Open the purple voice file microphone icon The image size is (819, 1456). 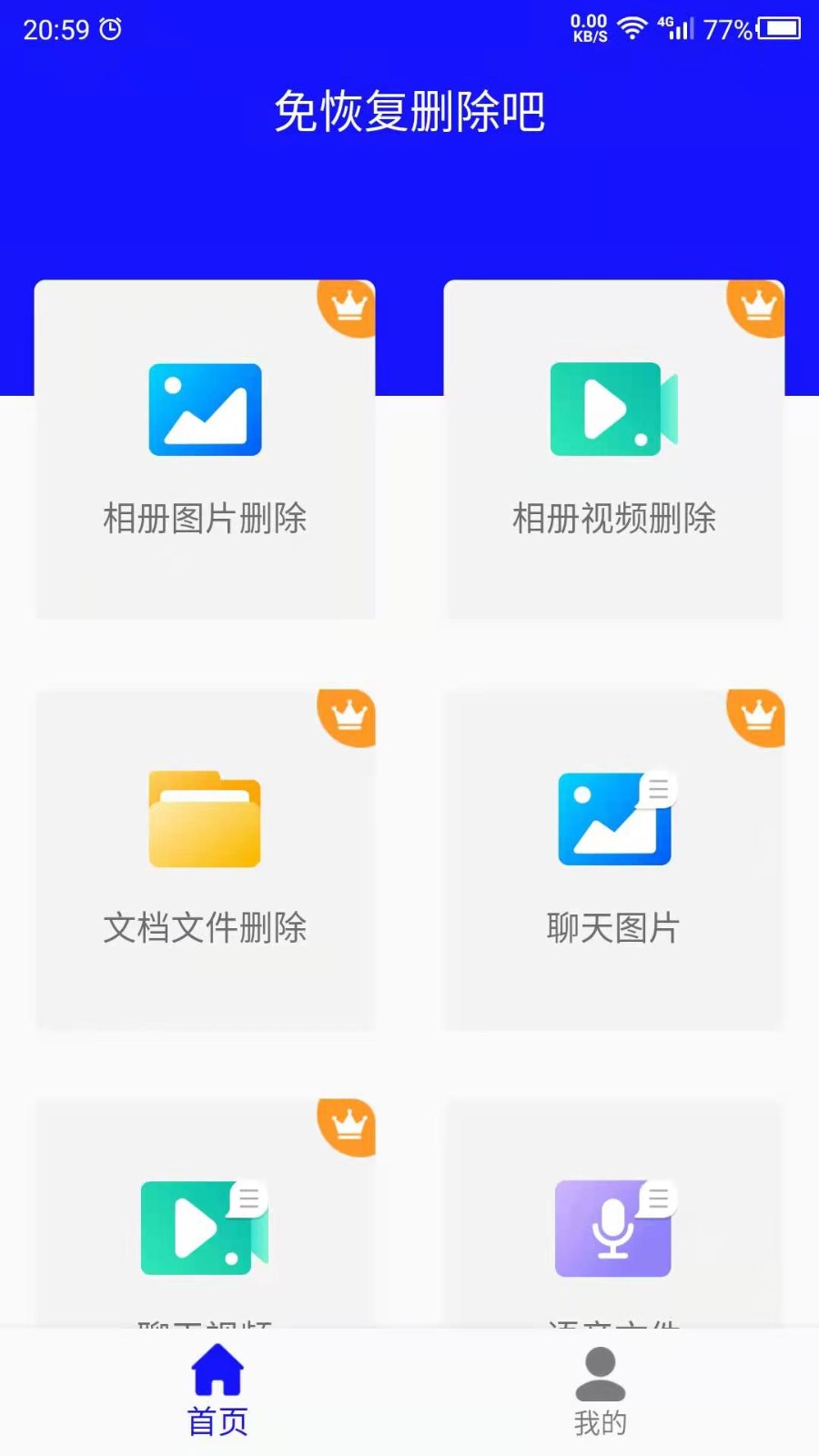pos(614,1227)
